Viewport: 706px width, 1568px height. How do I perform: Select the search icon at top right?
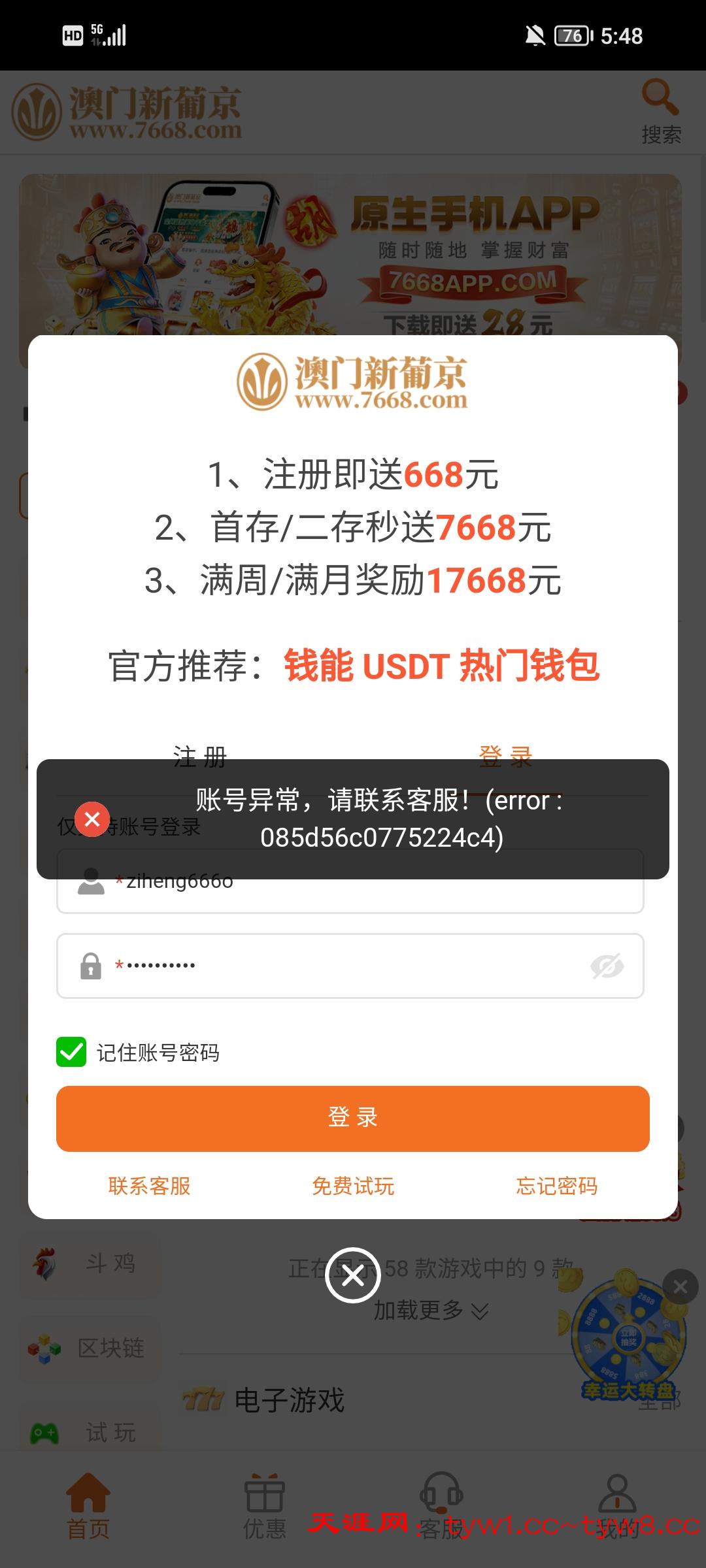pos(662,98)
